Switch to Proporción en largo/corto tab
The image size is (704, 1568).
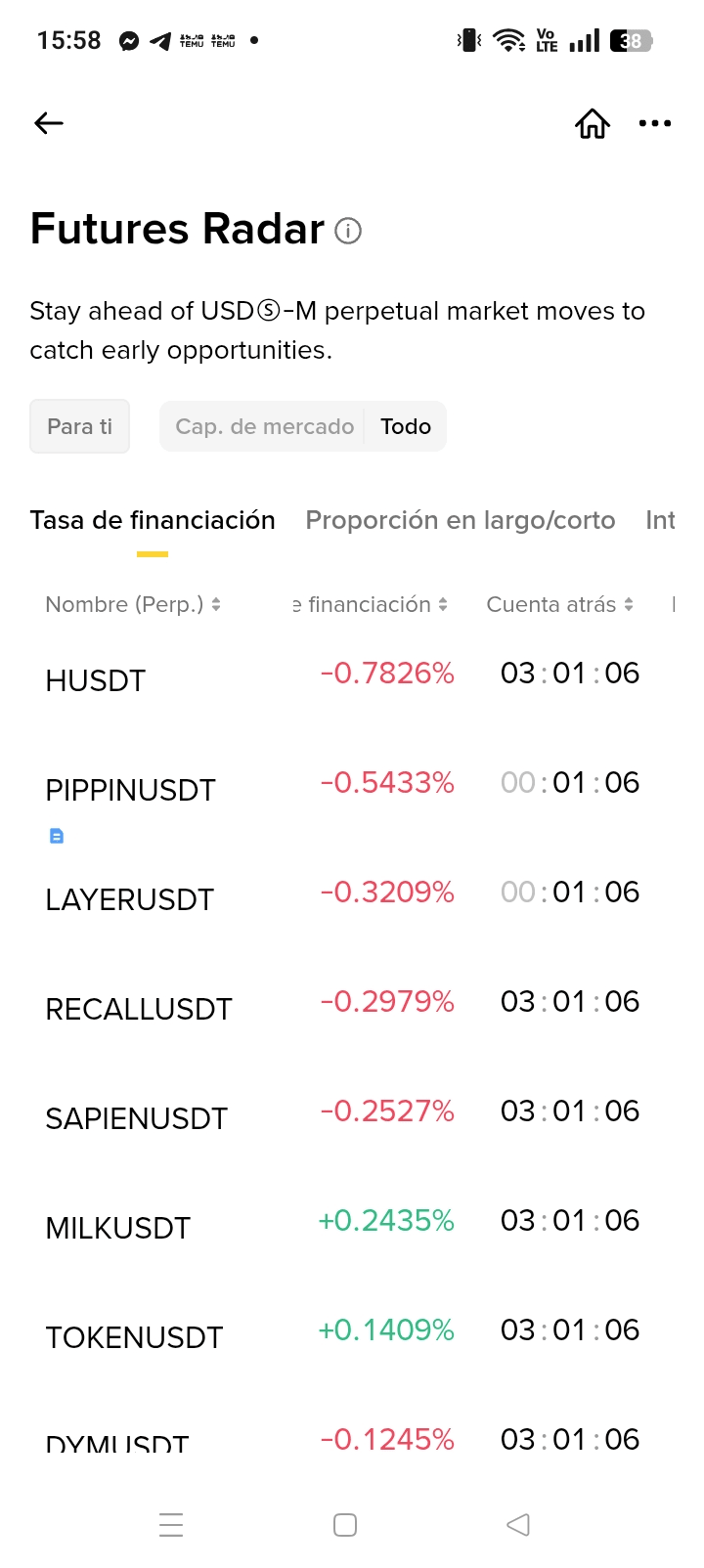coord(460,520)
